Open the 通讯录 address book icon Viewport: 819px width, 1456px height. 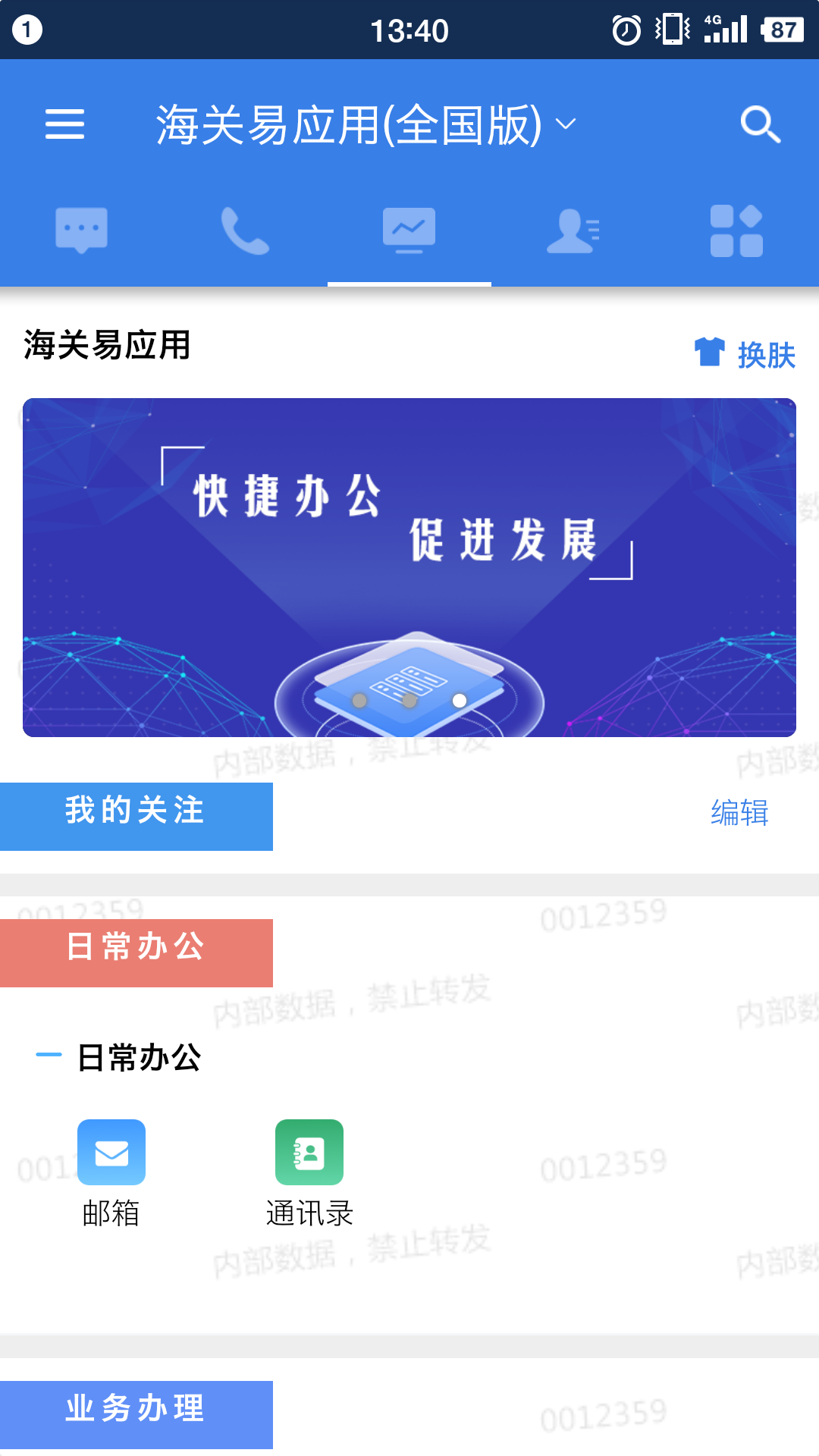[x=309, y=1152]
